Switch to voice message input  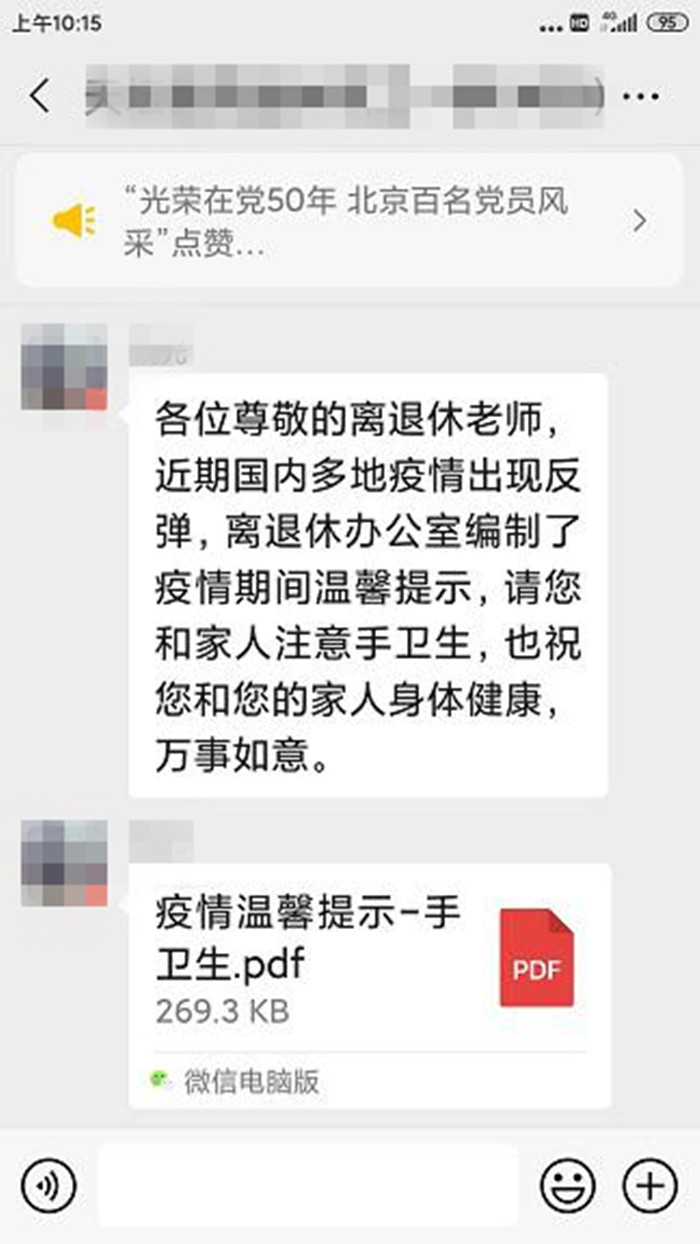pos(48,1186)
